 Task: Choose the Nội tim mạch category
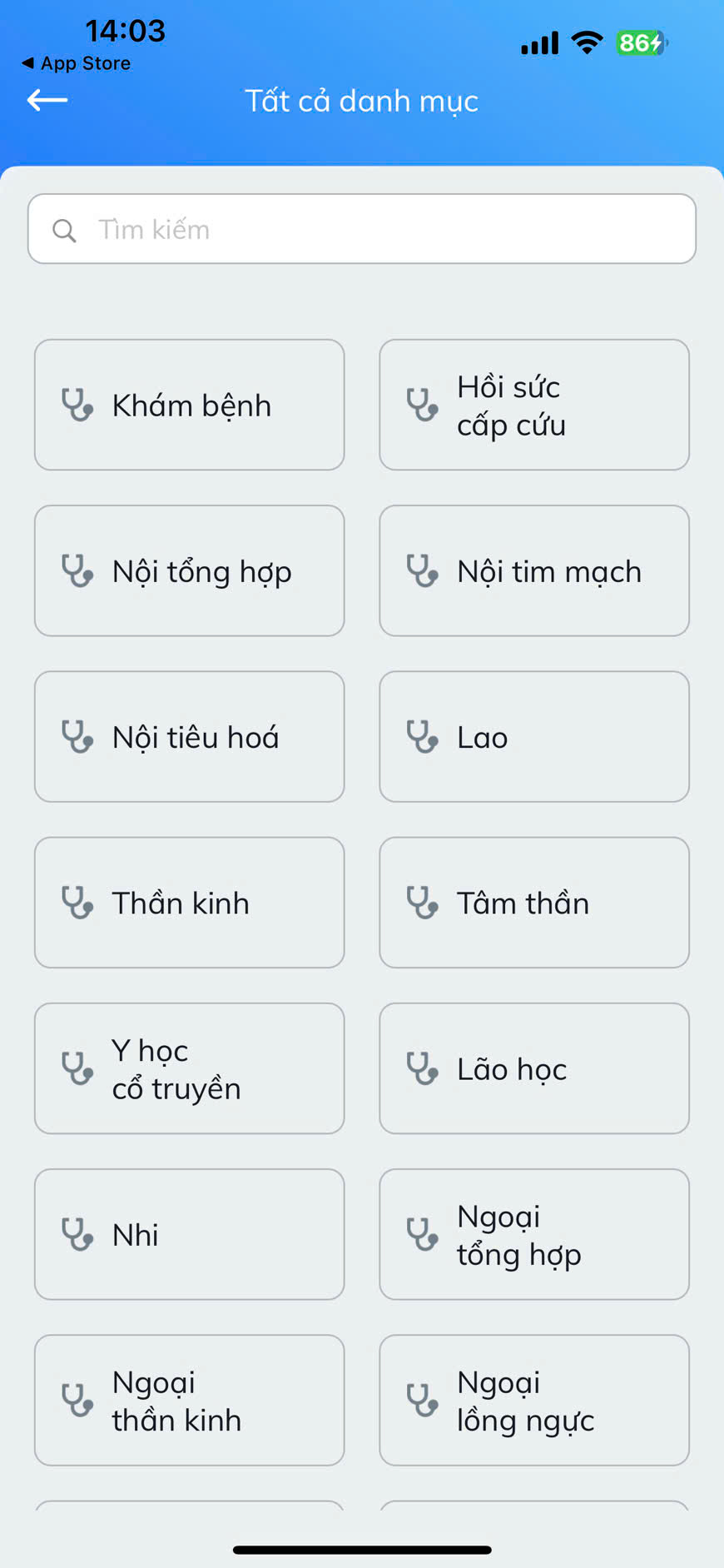coord(534,571)
